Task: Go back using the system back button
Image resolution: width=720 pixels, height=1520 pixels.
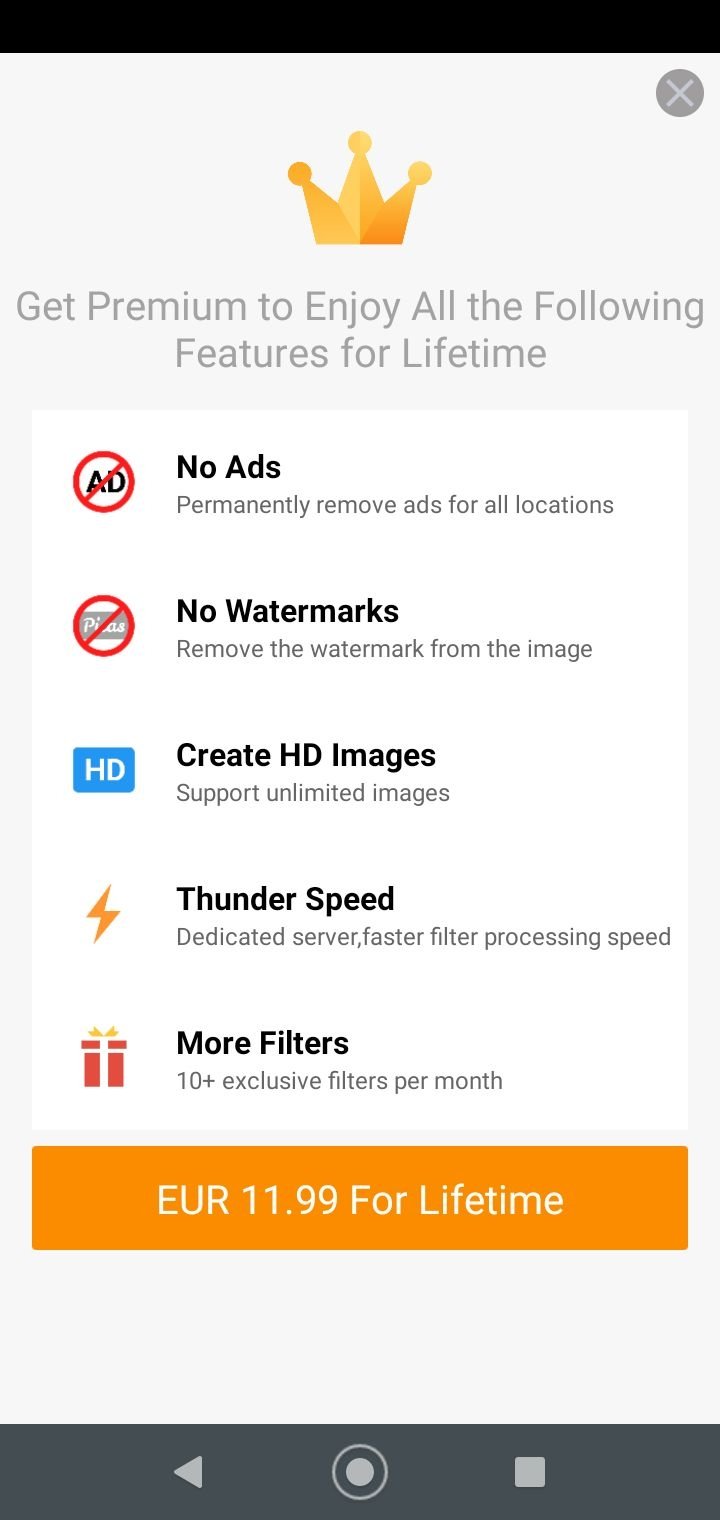Action: (188, 1472)
